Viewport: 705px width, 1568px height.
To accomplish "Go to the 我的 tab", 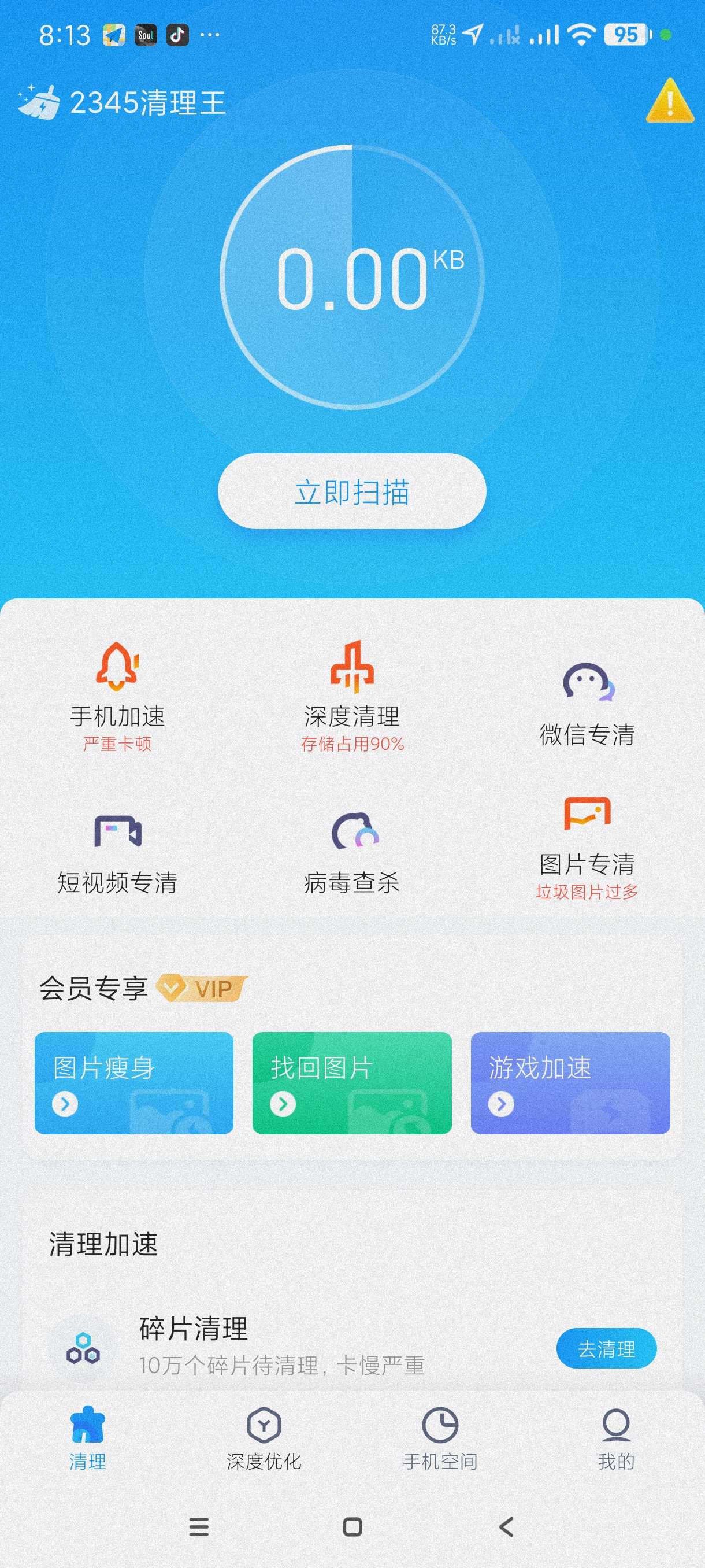I will click(616, 1438).
